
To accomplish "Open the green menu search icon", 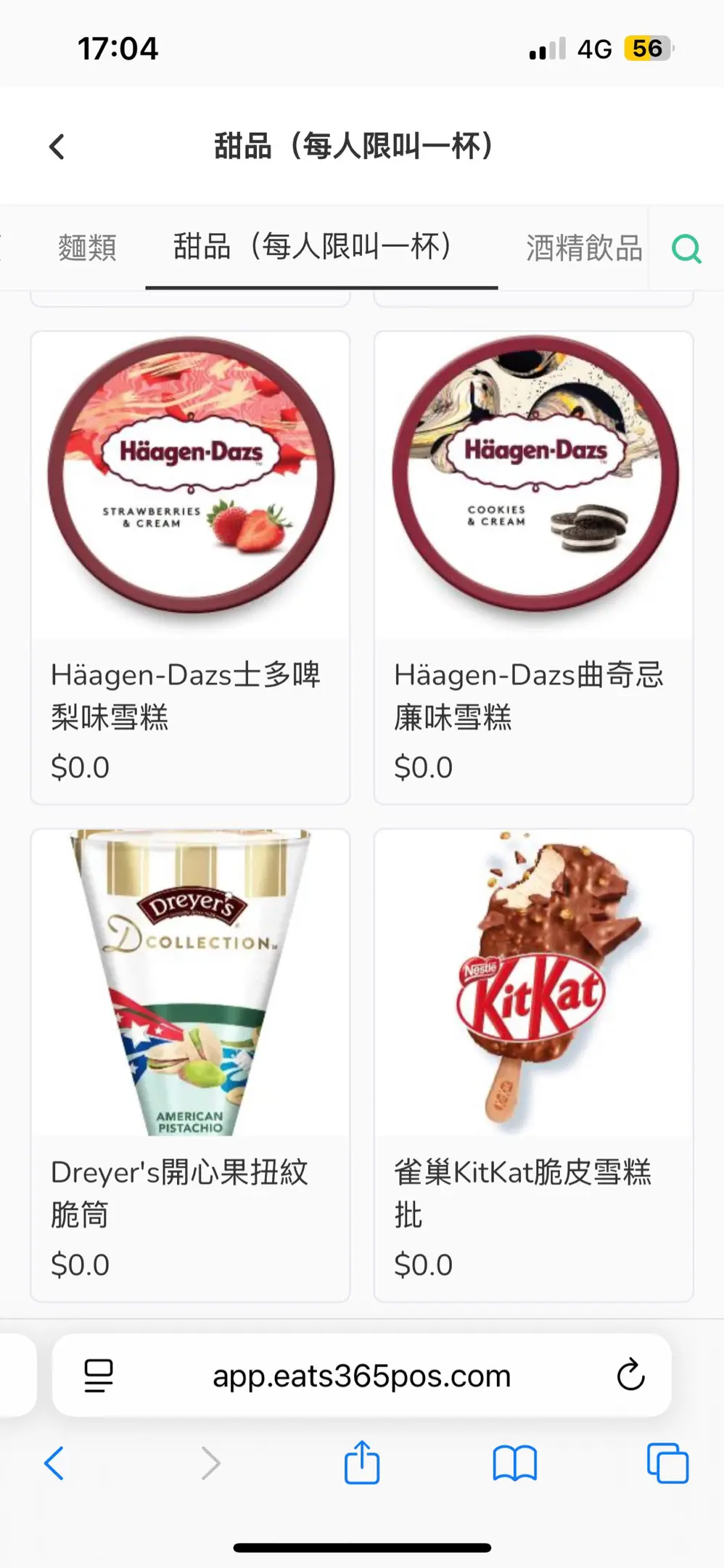I will 686,249.
